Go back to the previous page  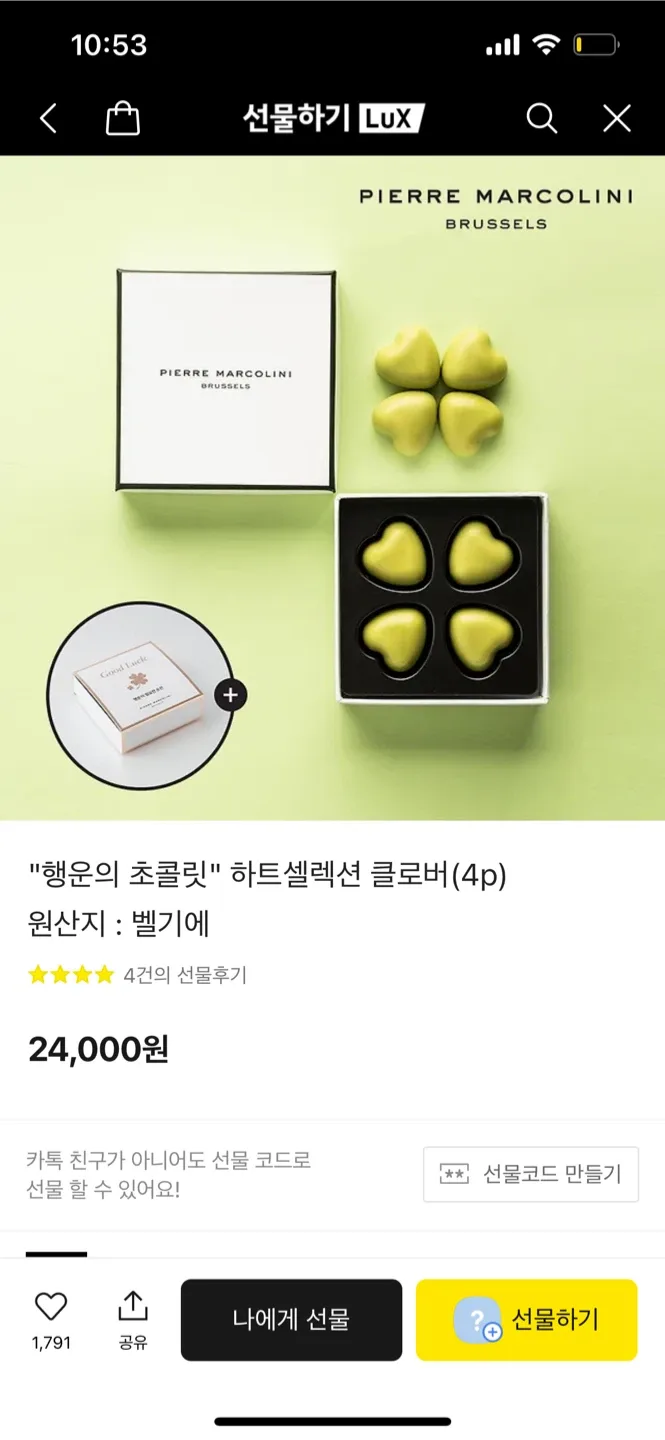[x=48, y=119]
